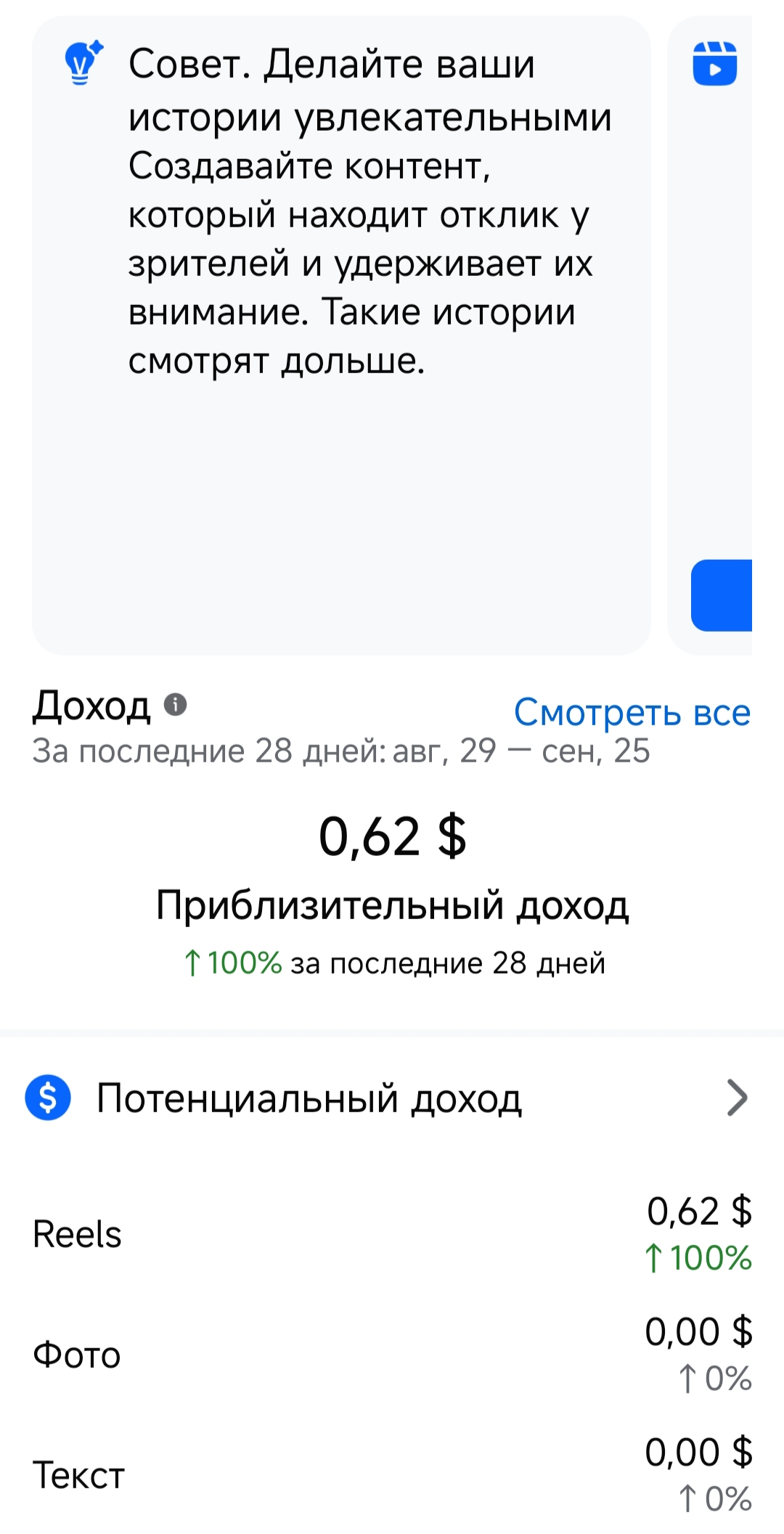This screenshot has height=1534, width=784.
Task: Tap the info icon next to "Доход"
Action: pyautogui.click(x=176, y=704)
